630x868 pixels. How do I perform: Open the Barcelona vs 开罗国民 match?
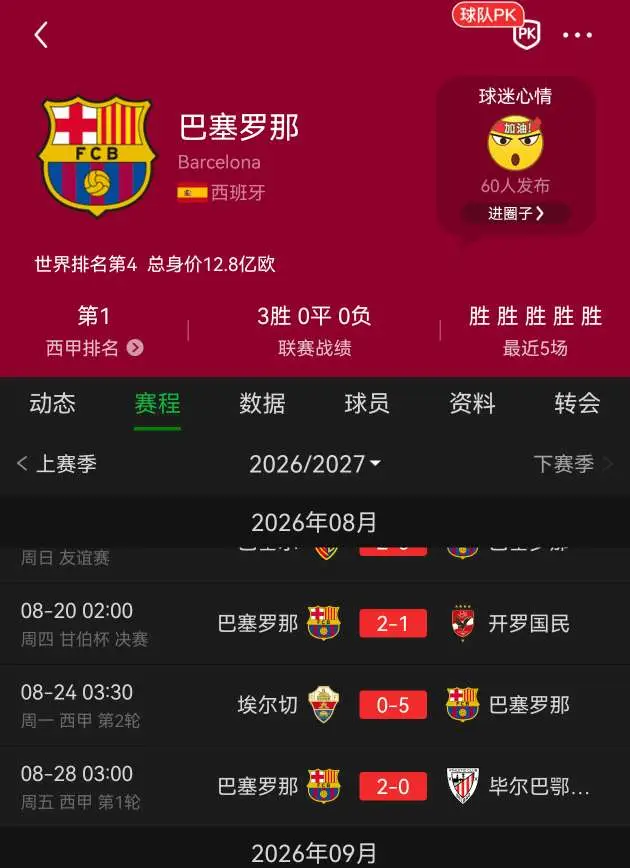click(x=315, y=624)
